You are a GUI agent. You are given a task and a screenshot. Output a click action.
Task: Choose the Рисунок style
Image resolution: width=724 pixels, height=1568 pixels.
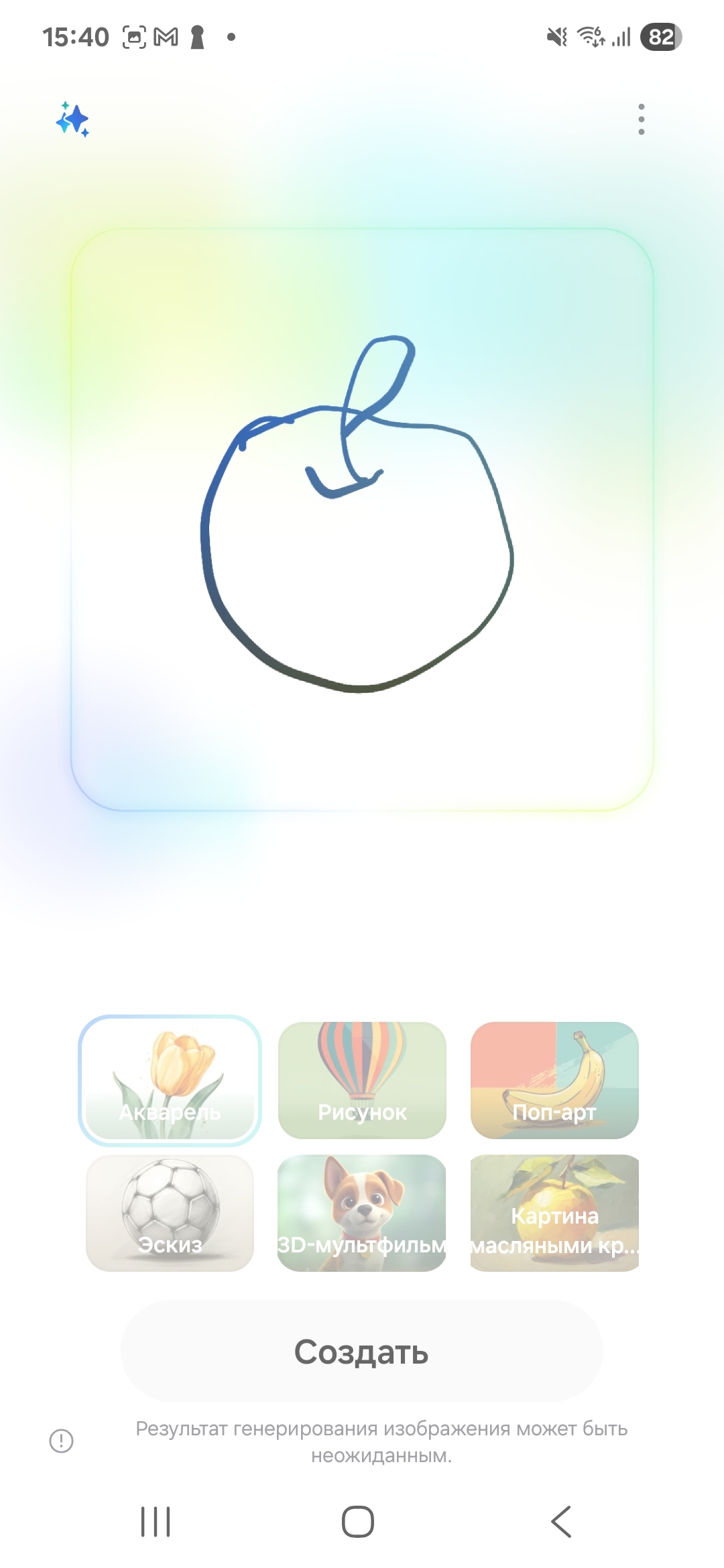pyautogui.click(x=362, y=1080)
